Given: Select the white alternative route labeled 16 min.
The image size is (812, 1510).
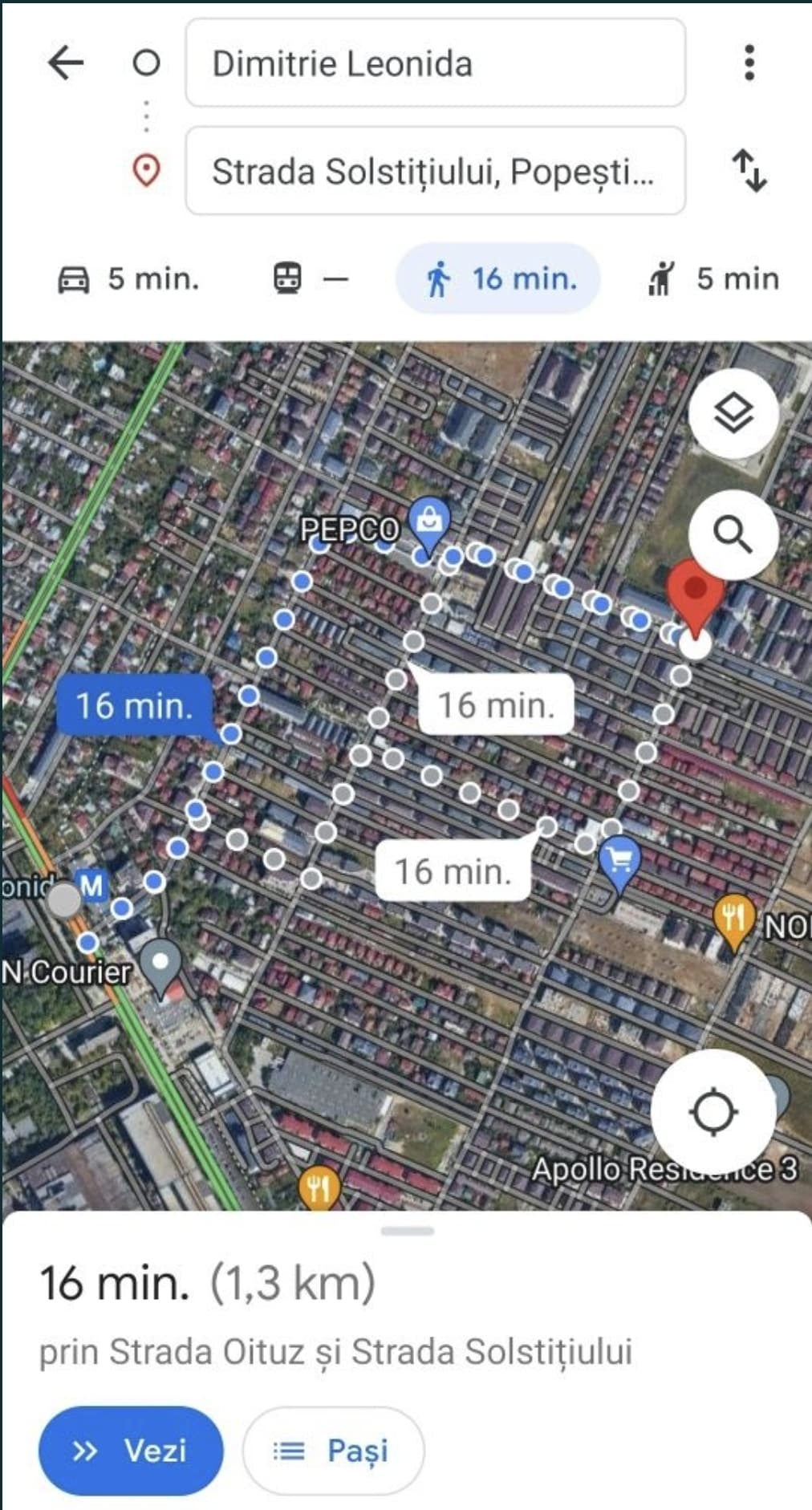Looking at the screenshot, I should [496, 705].
